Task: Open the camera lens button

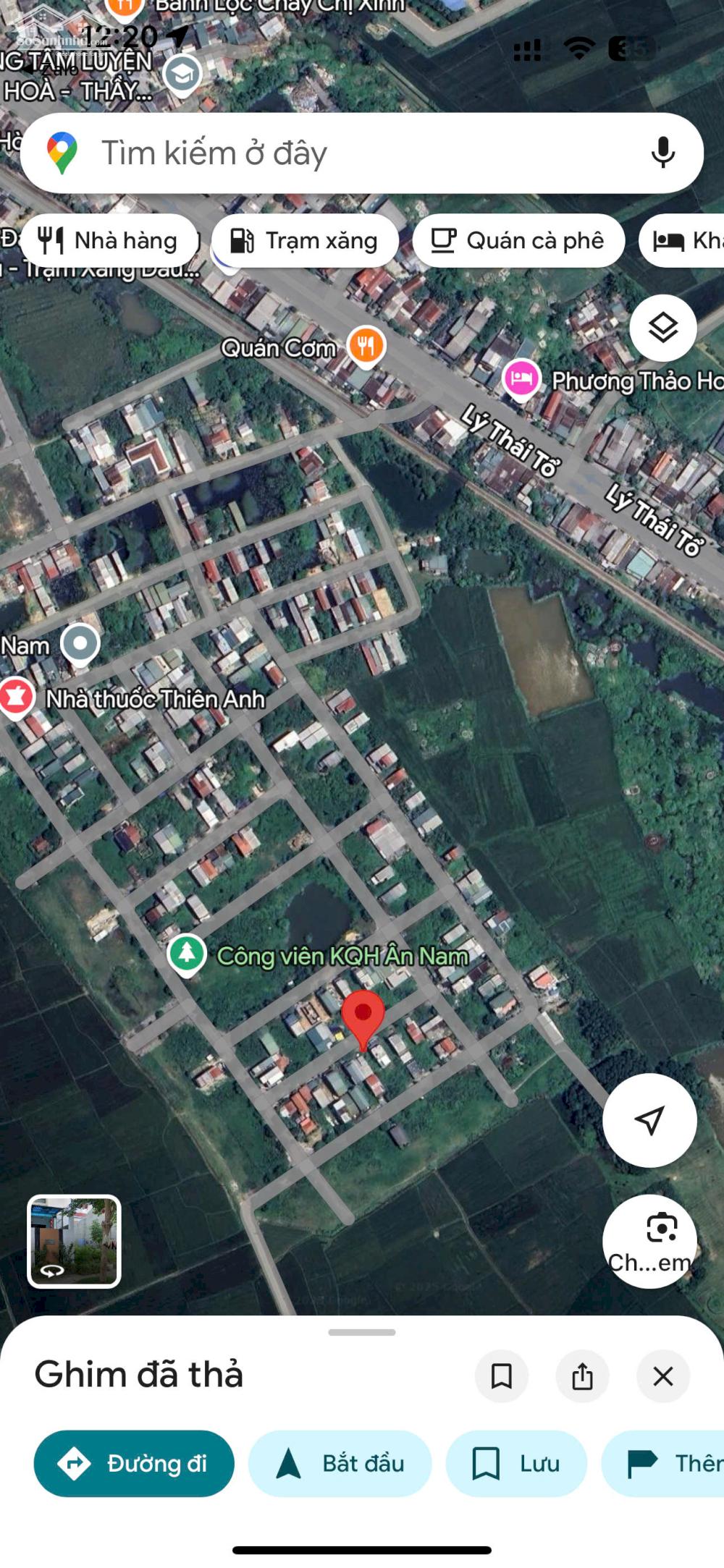Action: (x=649, y=1242)
